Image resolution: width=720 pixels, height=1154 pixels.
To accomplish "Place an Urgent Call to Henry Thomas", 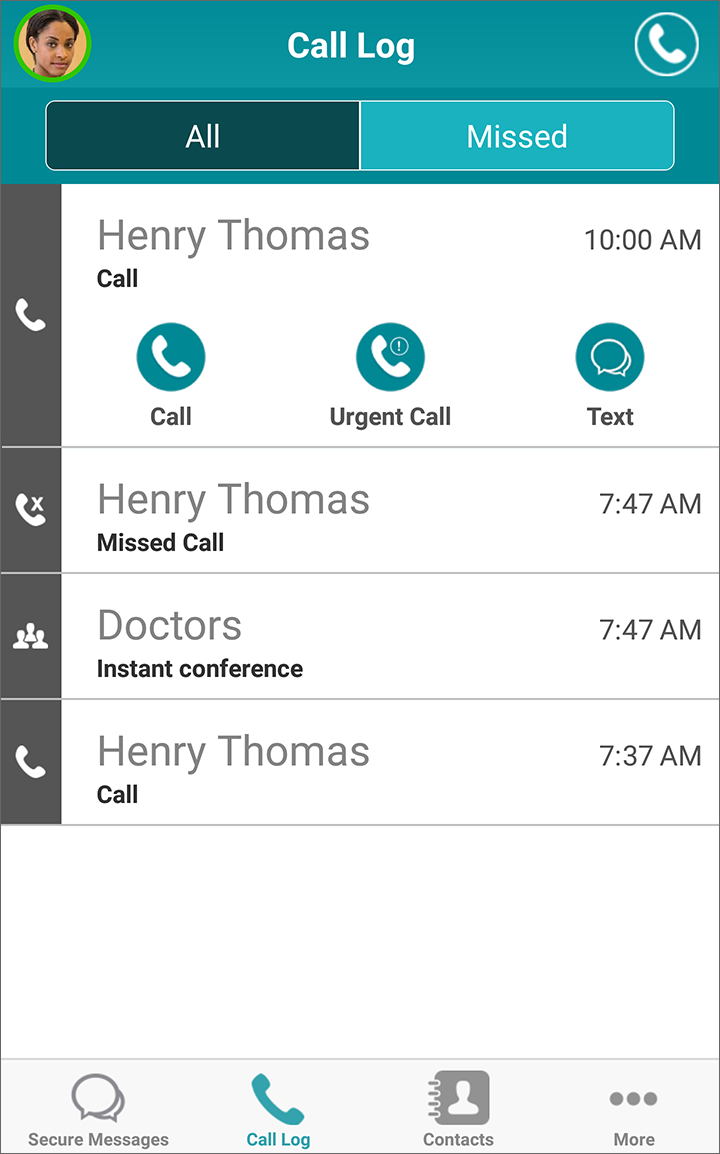I will pyautogui.click(x=390, y=375).
